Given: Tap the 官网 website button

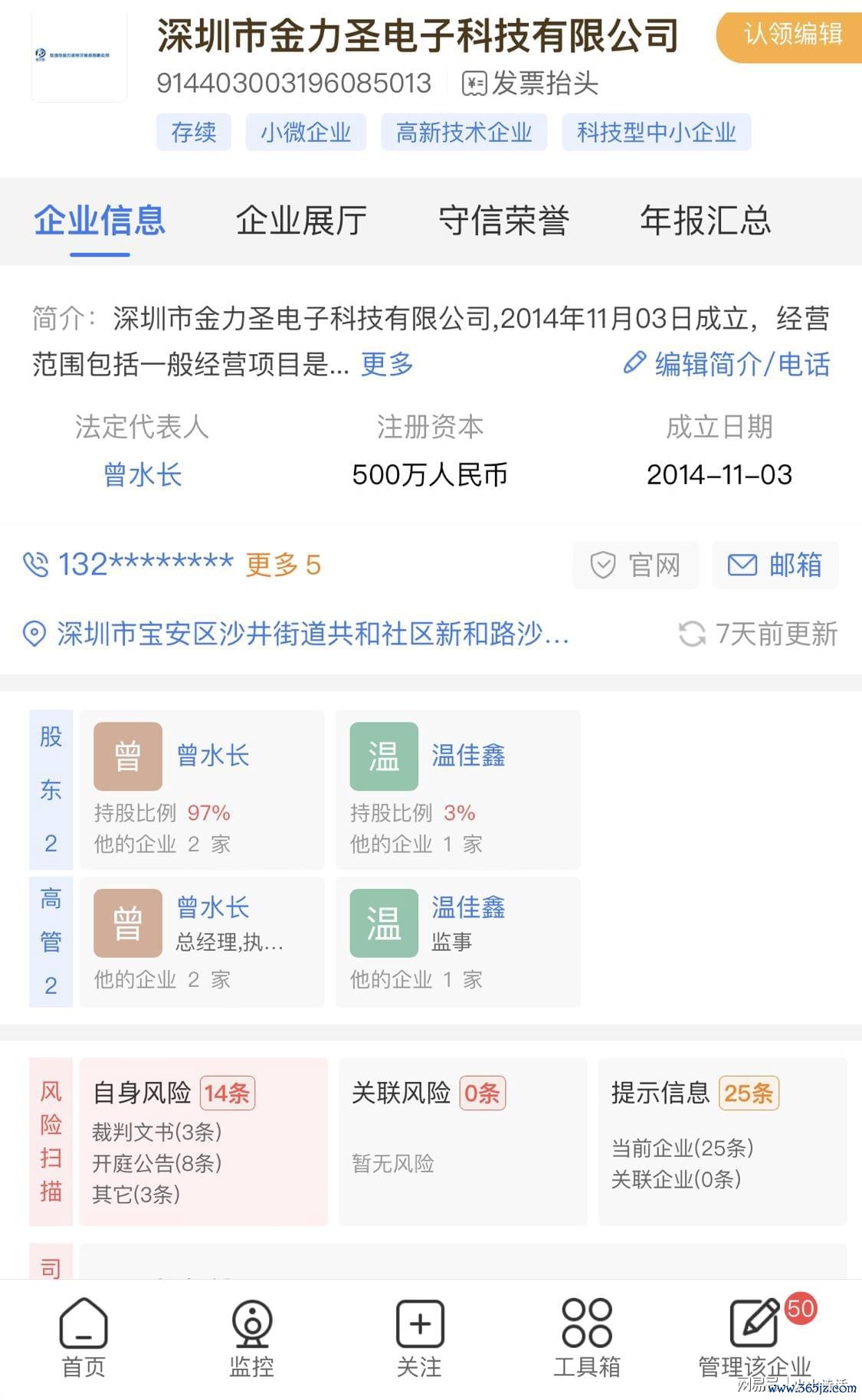Looking at the screenshot, I should coord(636,566).
